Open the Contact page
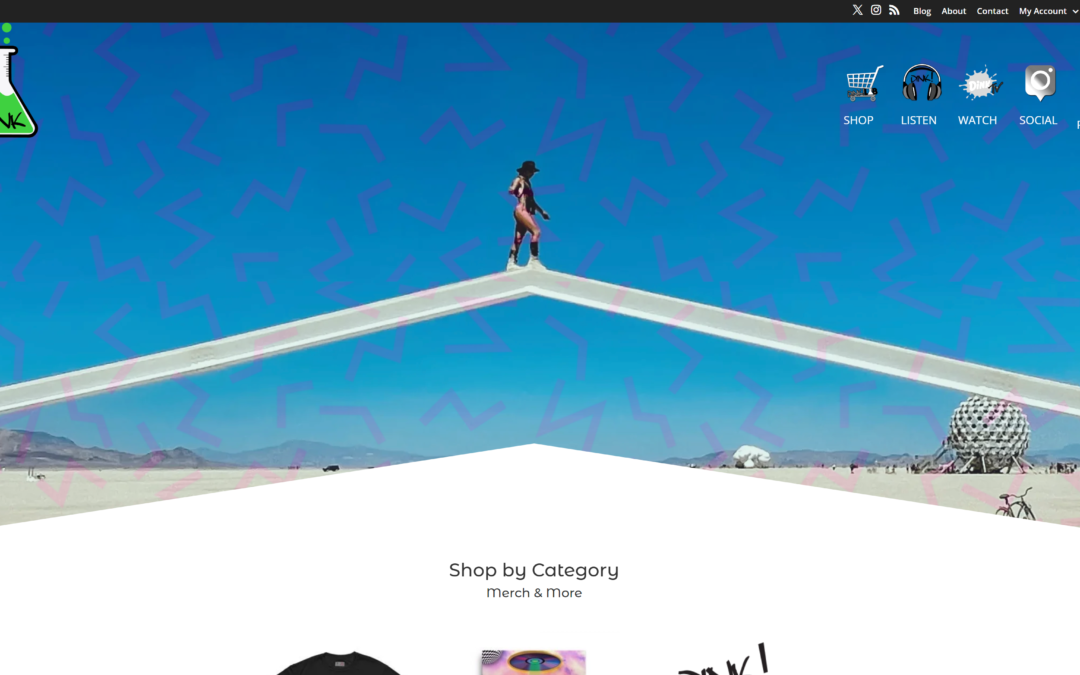The image size is (1080, 675). pyautogui.click(x=992, y=11)
